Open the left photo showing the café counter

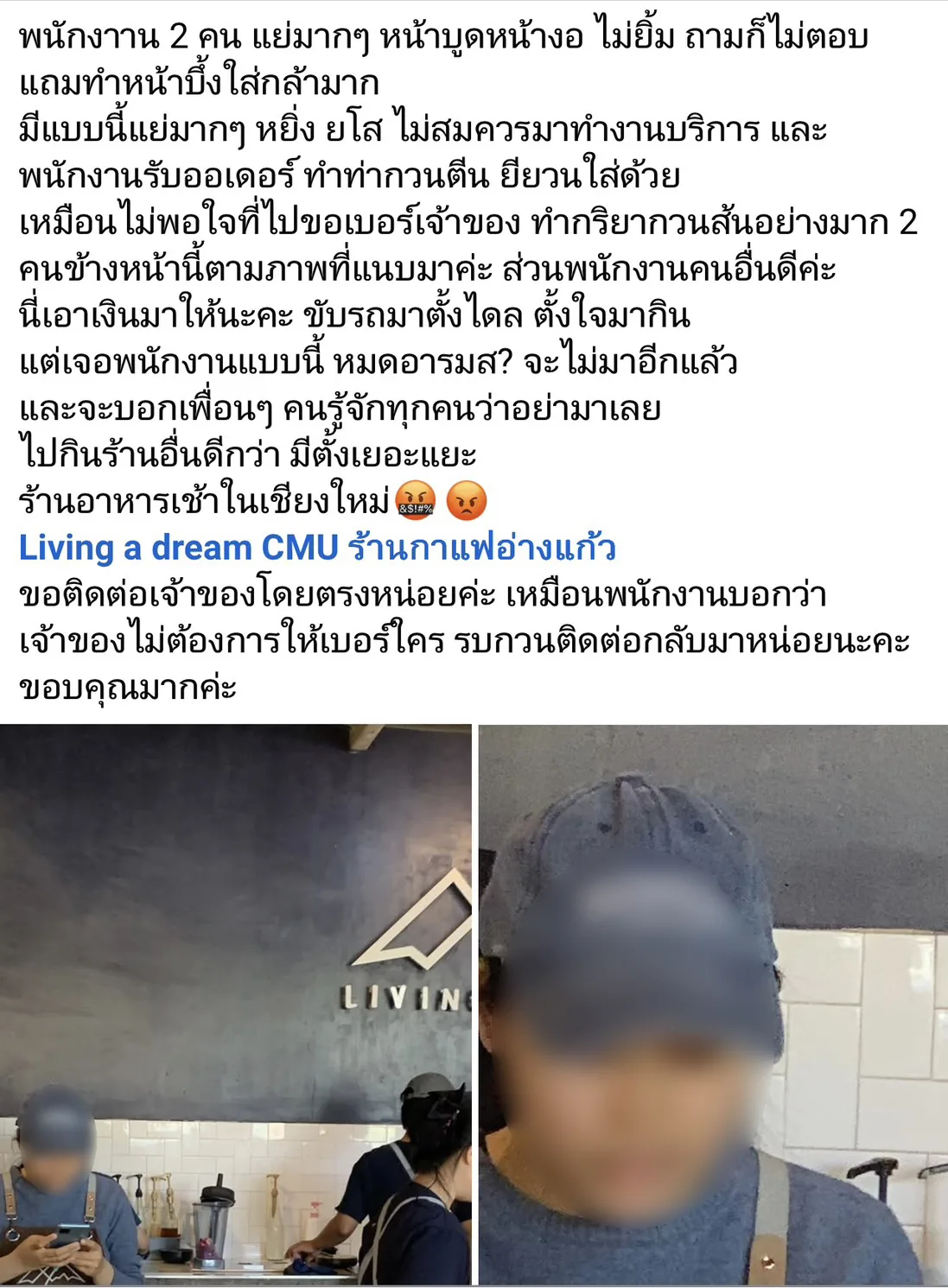coord(235,1004)
